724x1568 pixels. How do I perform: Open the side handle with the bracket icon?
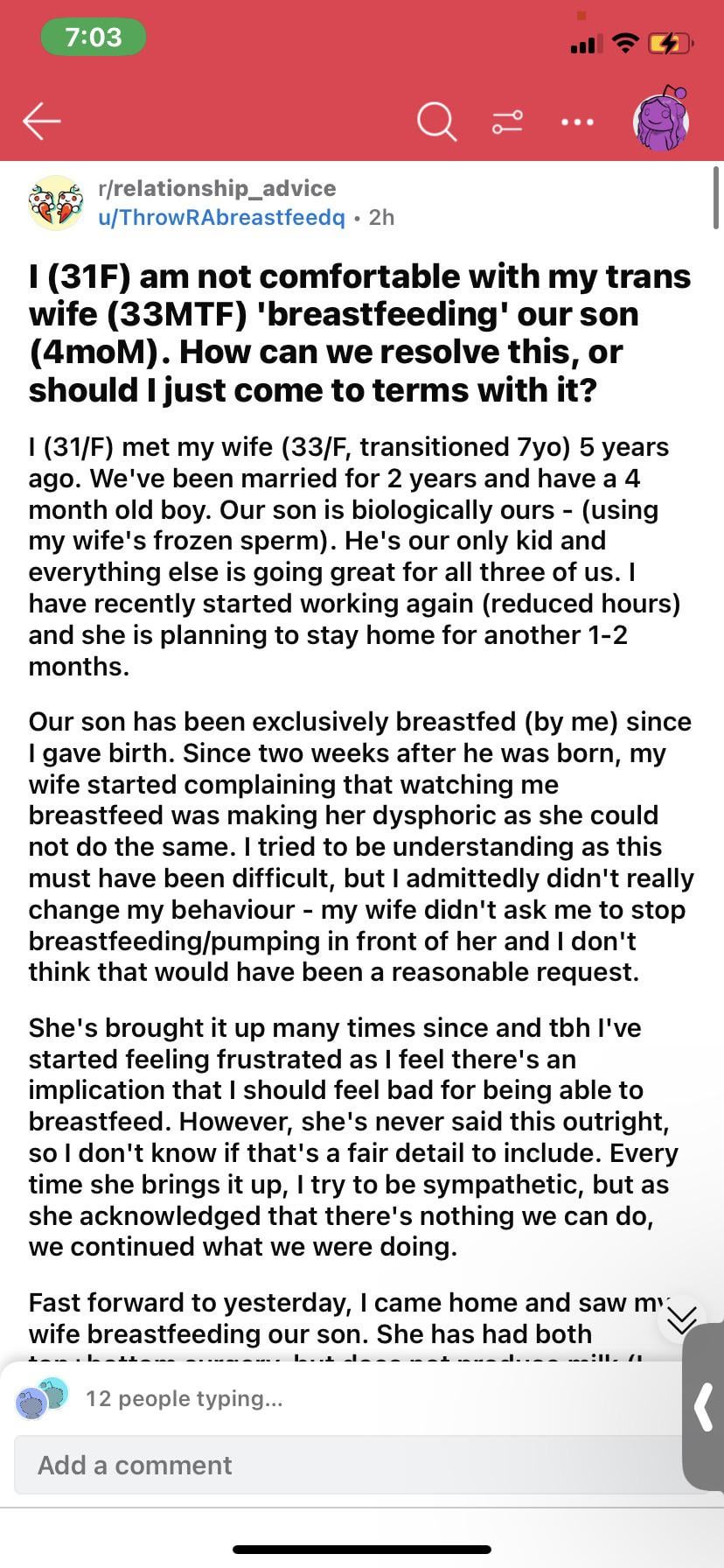703,1408
